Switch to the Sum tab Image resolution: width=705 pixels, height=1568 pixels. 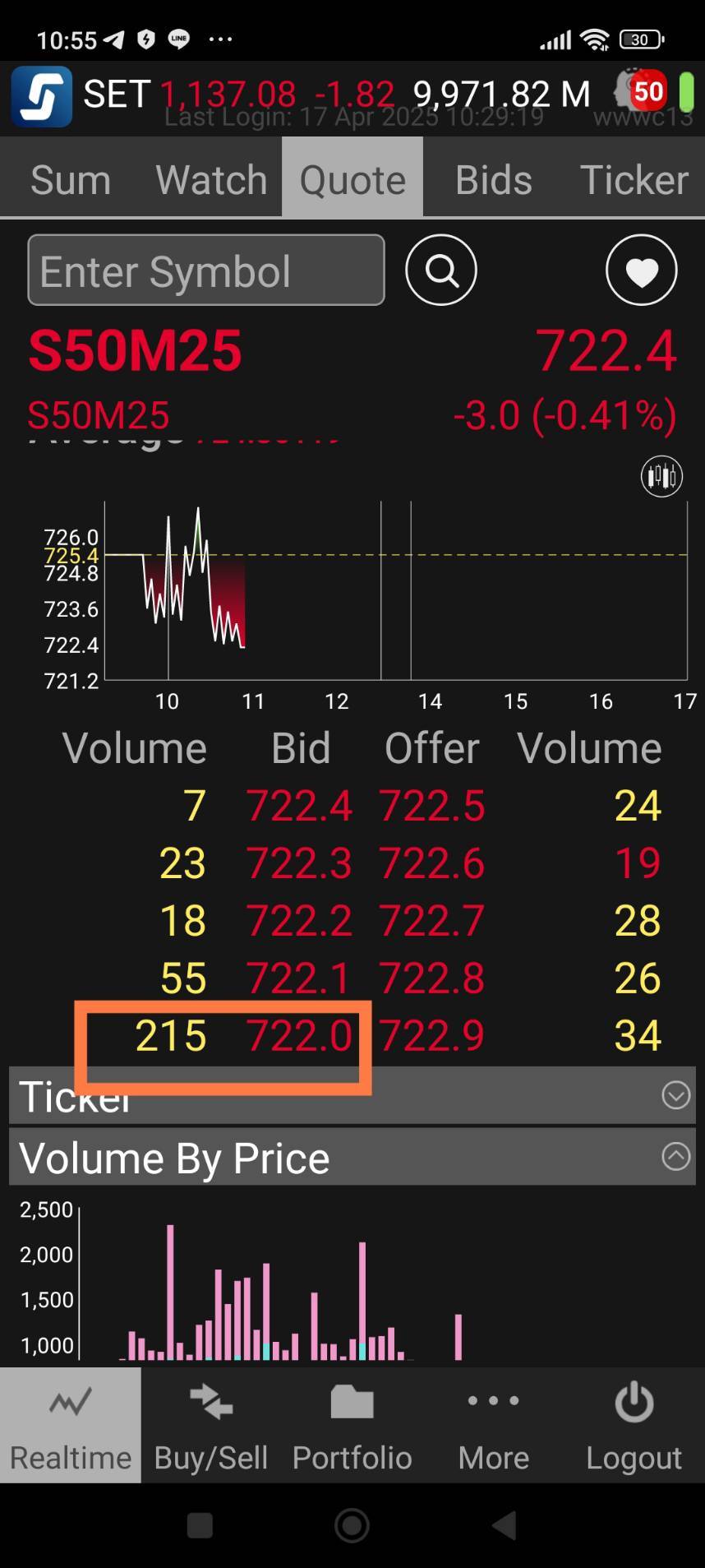click(x=71, y=178)
